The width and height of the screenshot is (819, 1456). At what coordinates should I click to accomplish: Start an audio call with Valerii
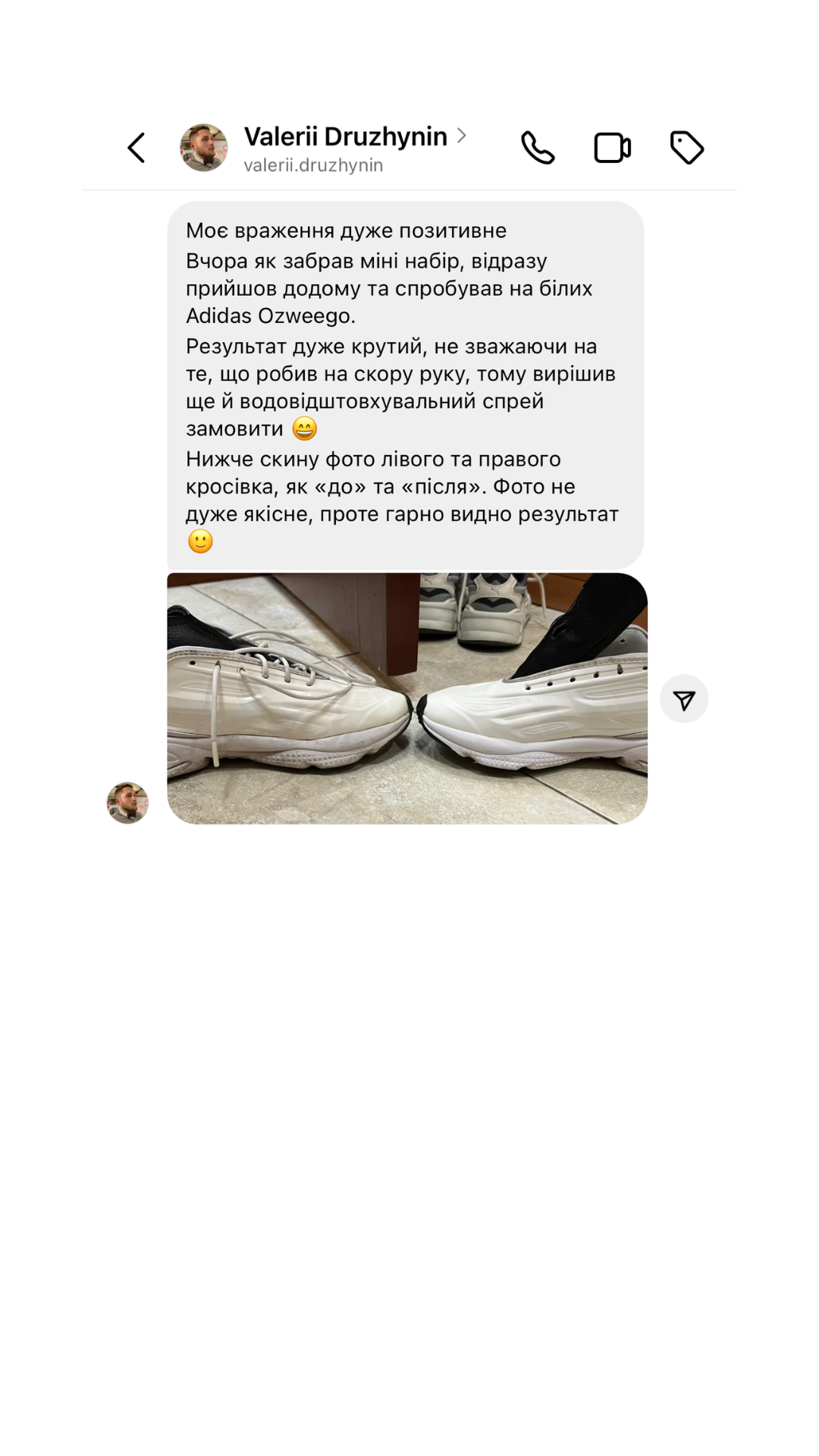coord(538,148)
